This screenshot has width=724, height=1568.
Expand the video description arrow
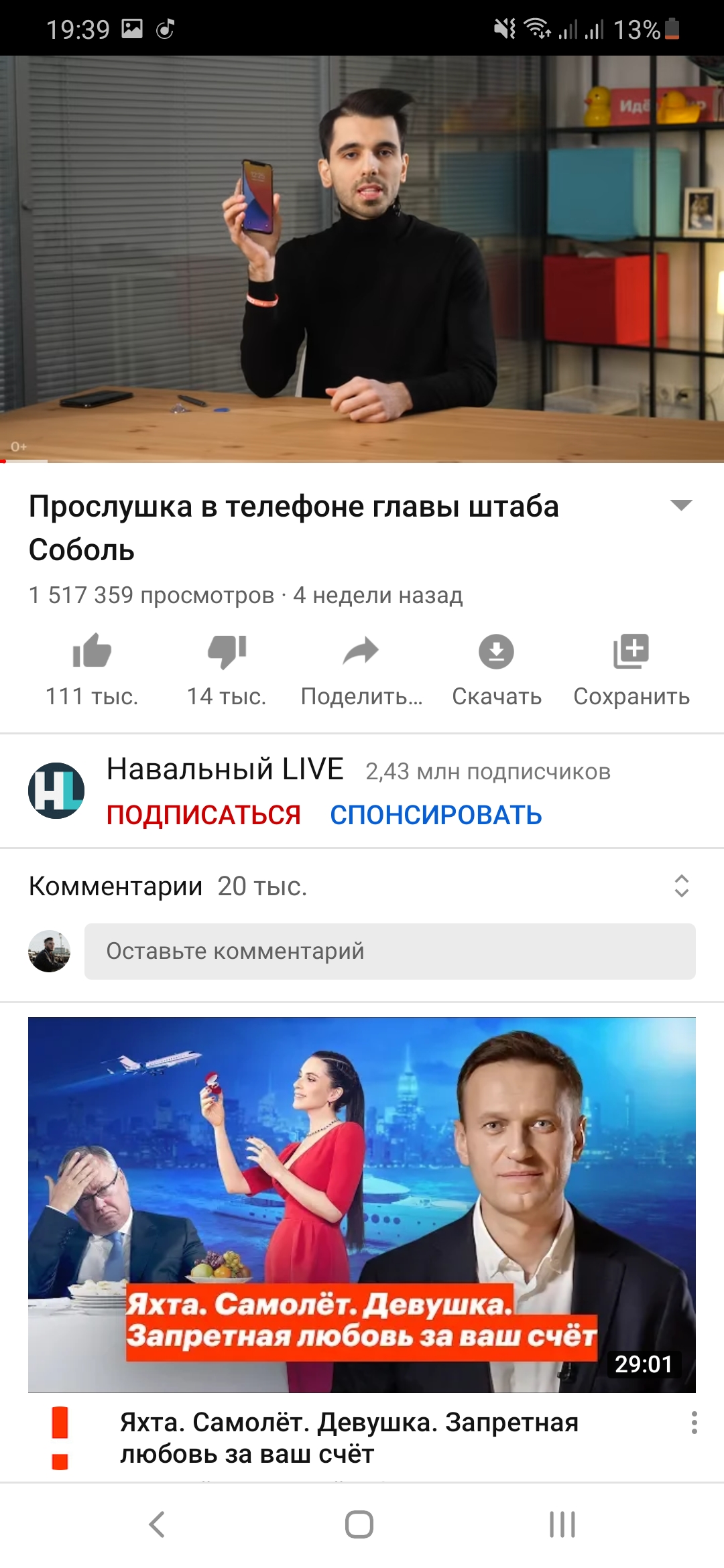click(681, 505)
